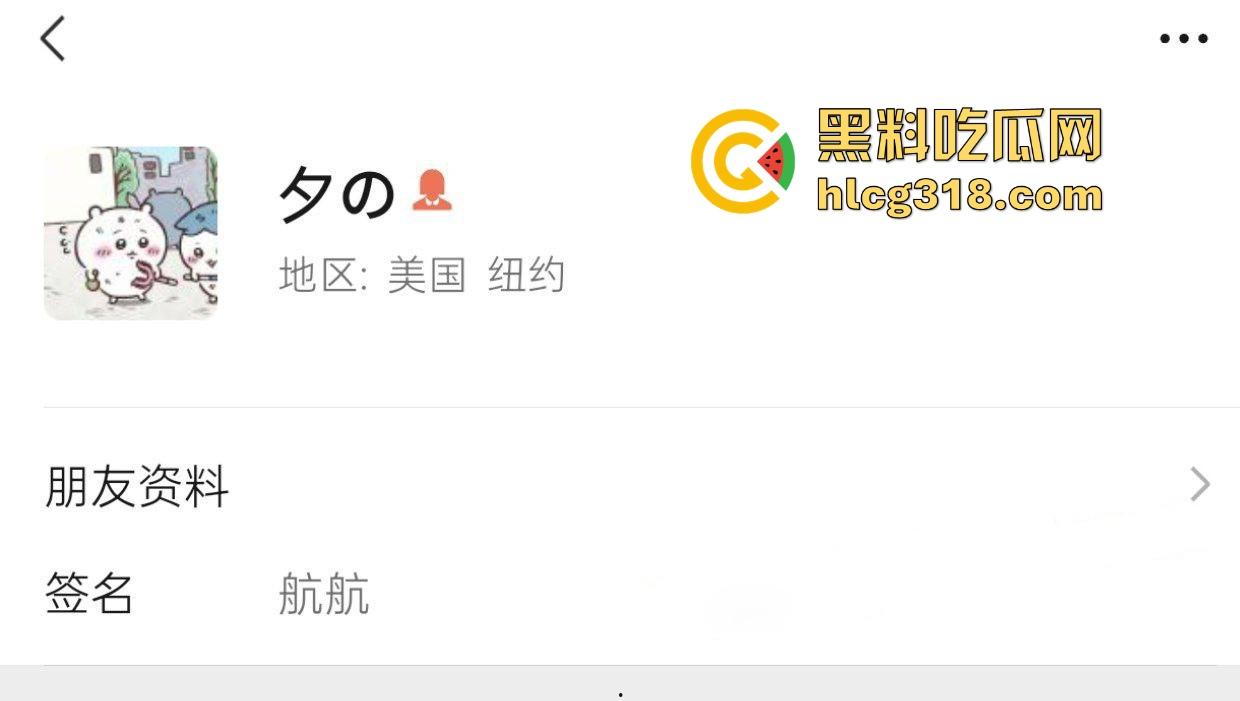View the profile avatar of 夕の

point(131,233)
